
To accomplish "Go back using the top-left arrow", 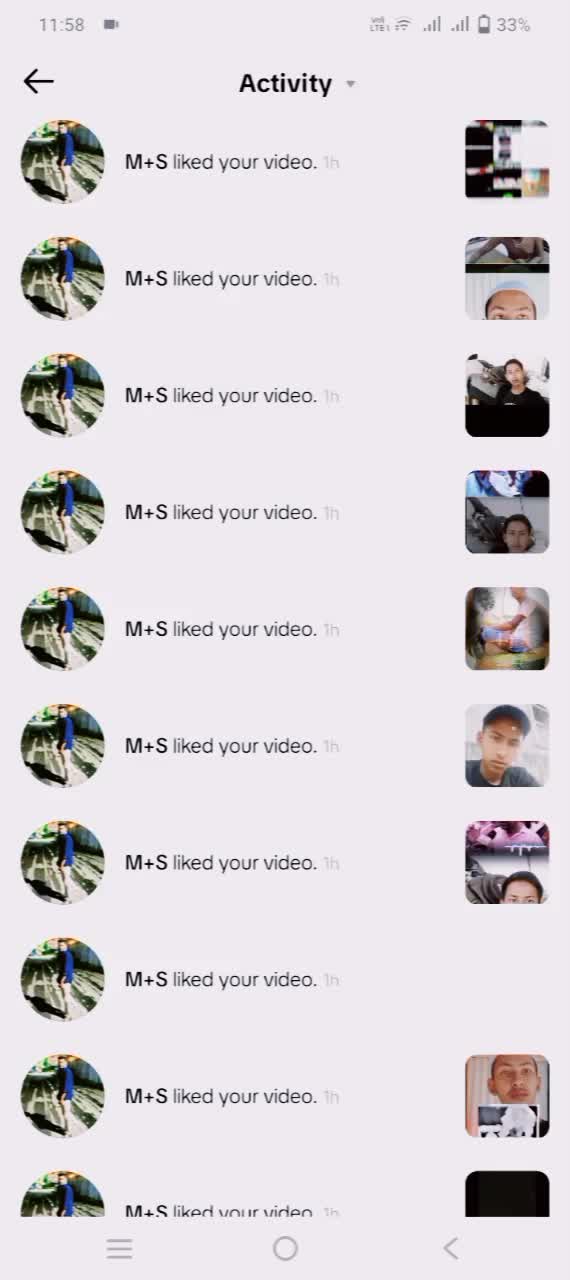I will 39,82.
